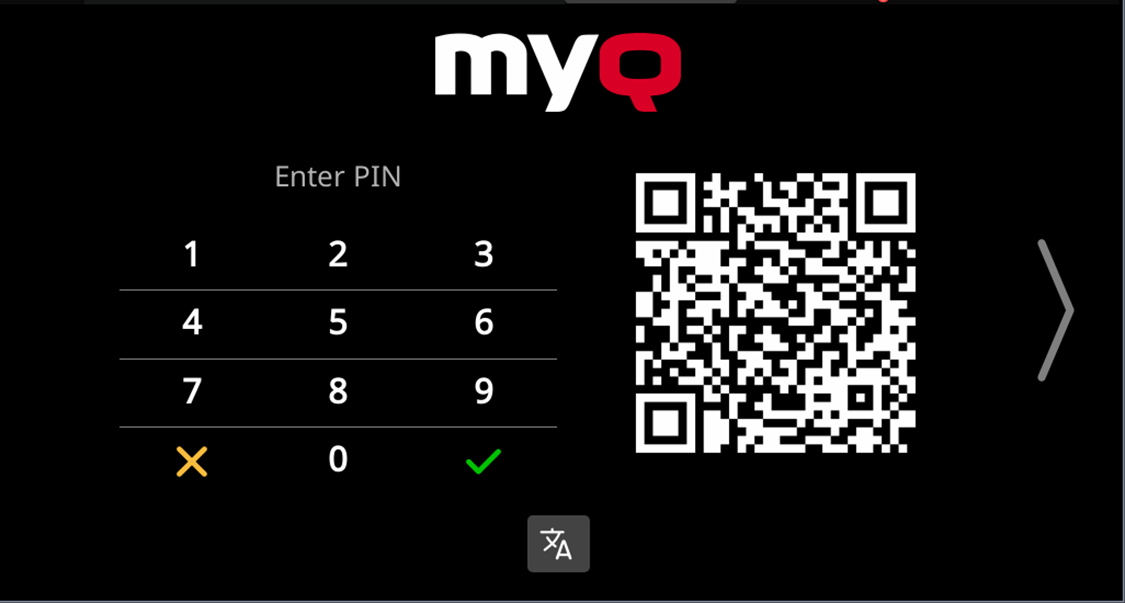
Task: Confirm the PIN with the green checkmark
Action: [483, 462]
